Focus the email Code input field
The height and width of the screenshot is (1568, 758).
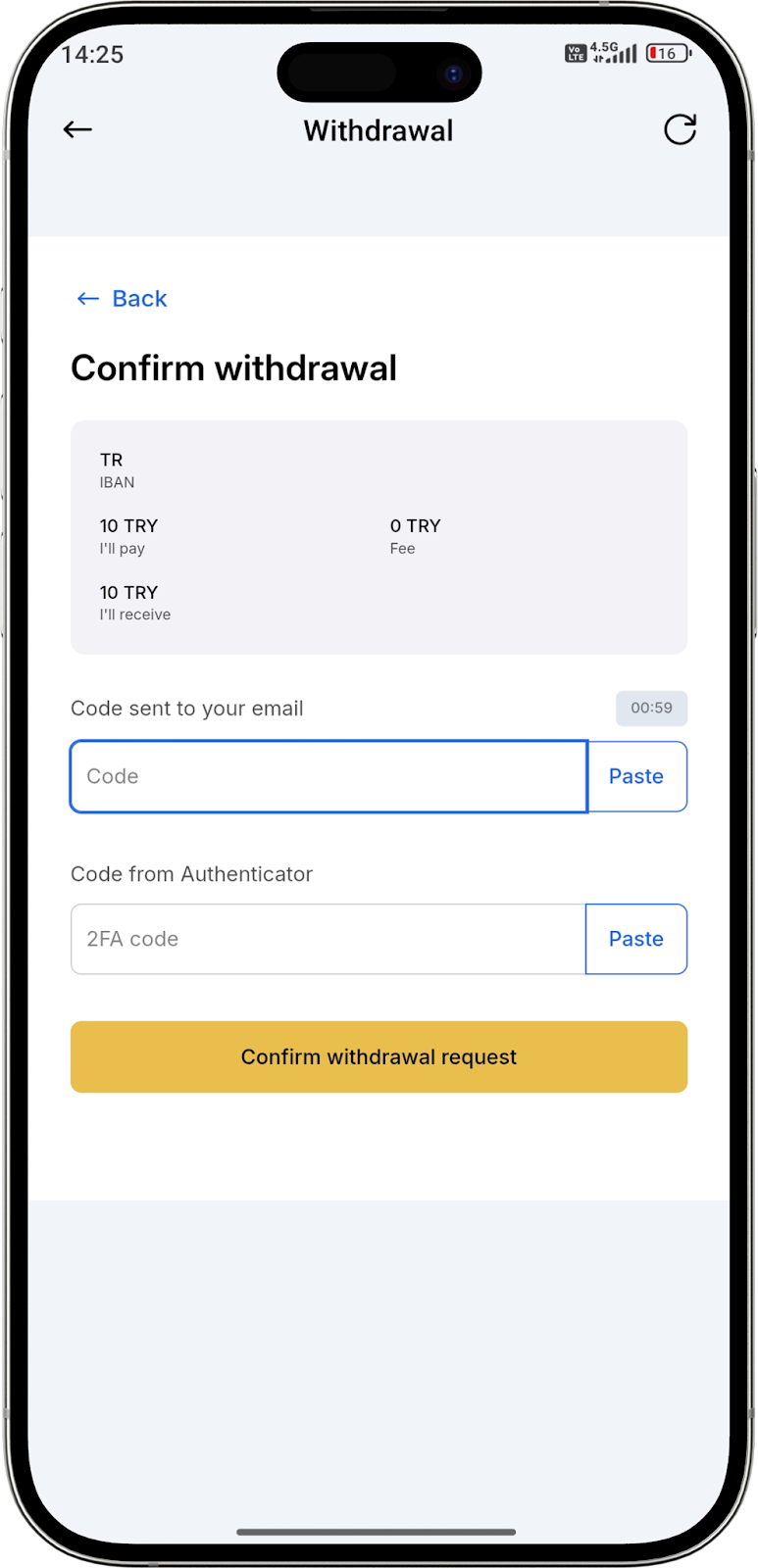click(x=328, y=776)
